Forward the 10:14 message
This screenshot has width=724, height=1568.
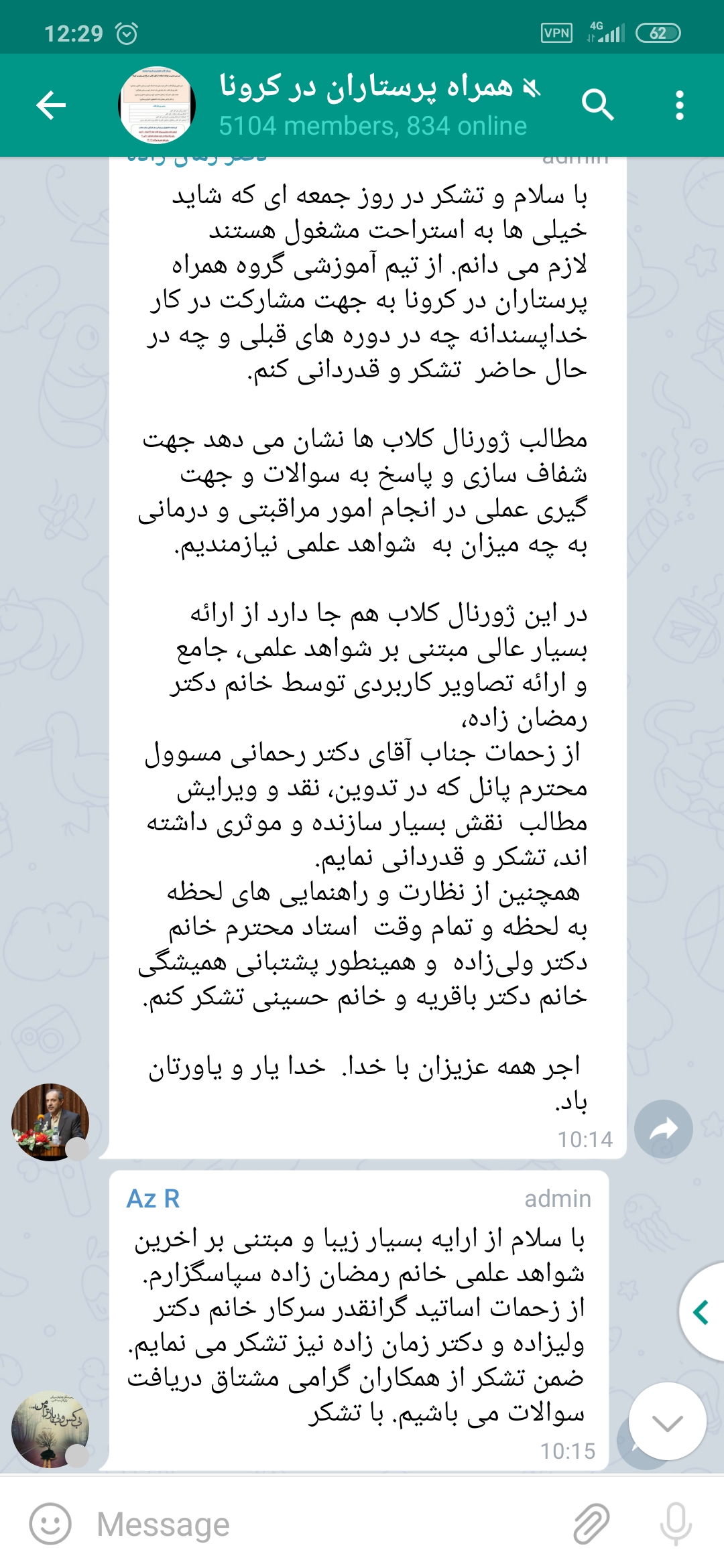[663, 1129]
